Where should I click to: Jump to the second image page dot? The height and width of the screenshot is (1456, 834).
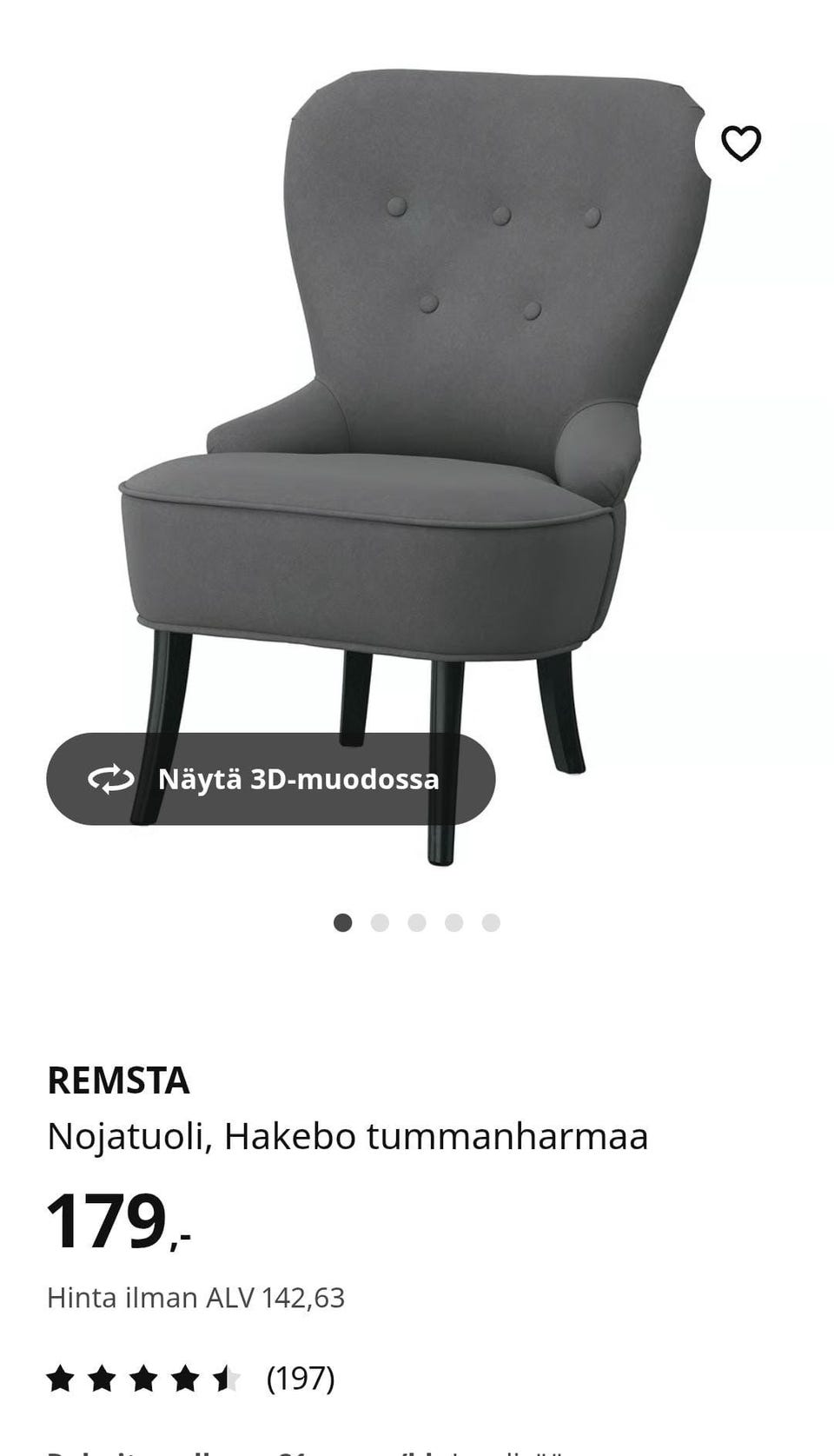[380, 922]
